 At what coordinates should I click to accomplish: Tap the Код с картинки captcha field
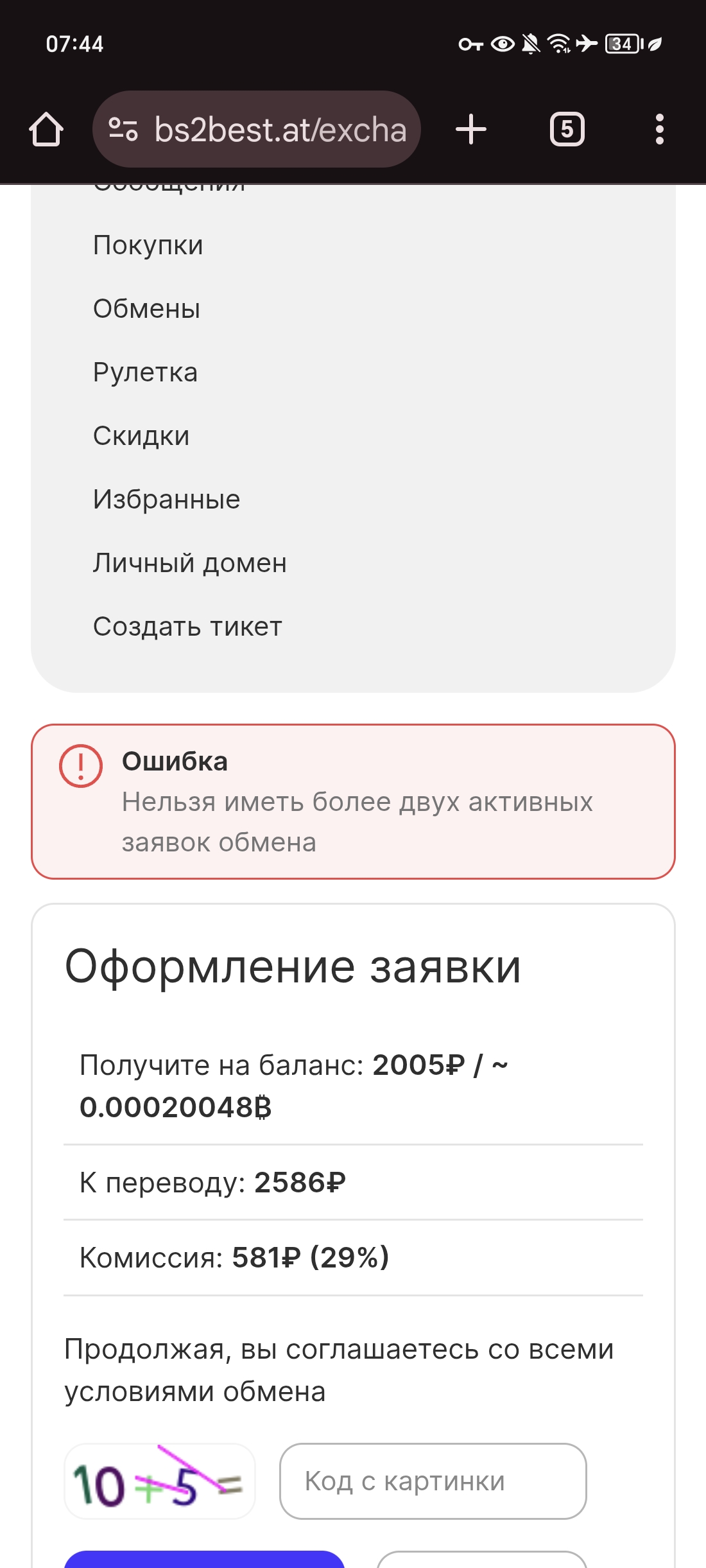[x=433, y=1481]
